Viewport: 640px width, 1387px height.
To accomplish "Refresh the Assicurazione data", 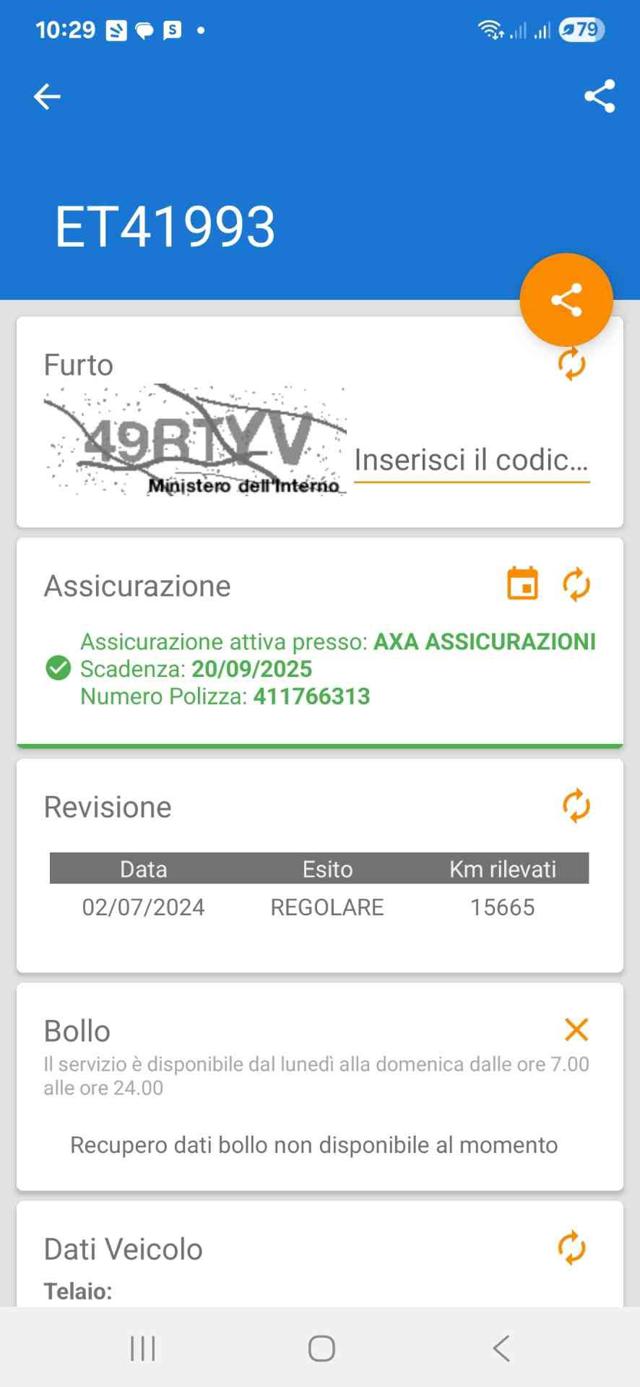I will 576,584.
